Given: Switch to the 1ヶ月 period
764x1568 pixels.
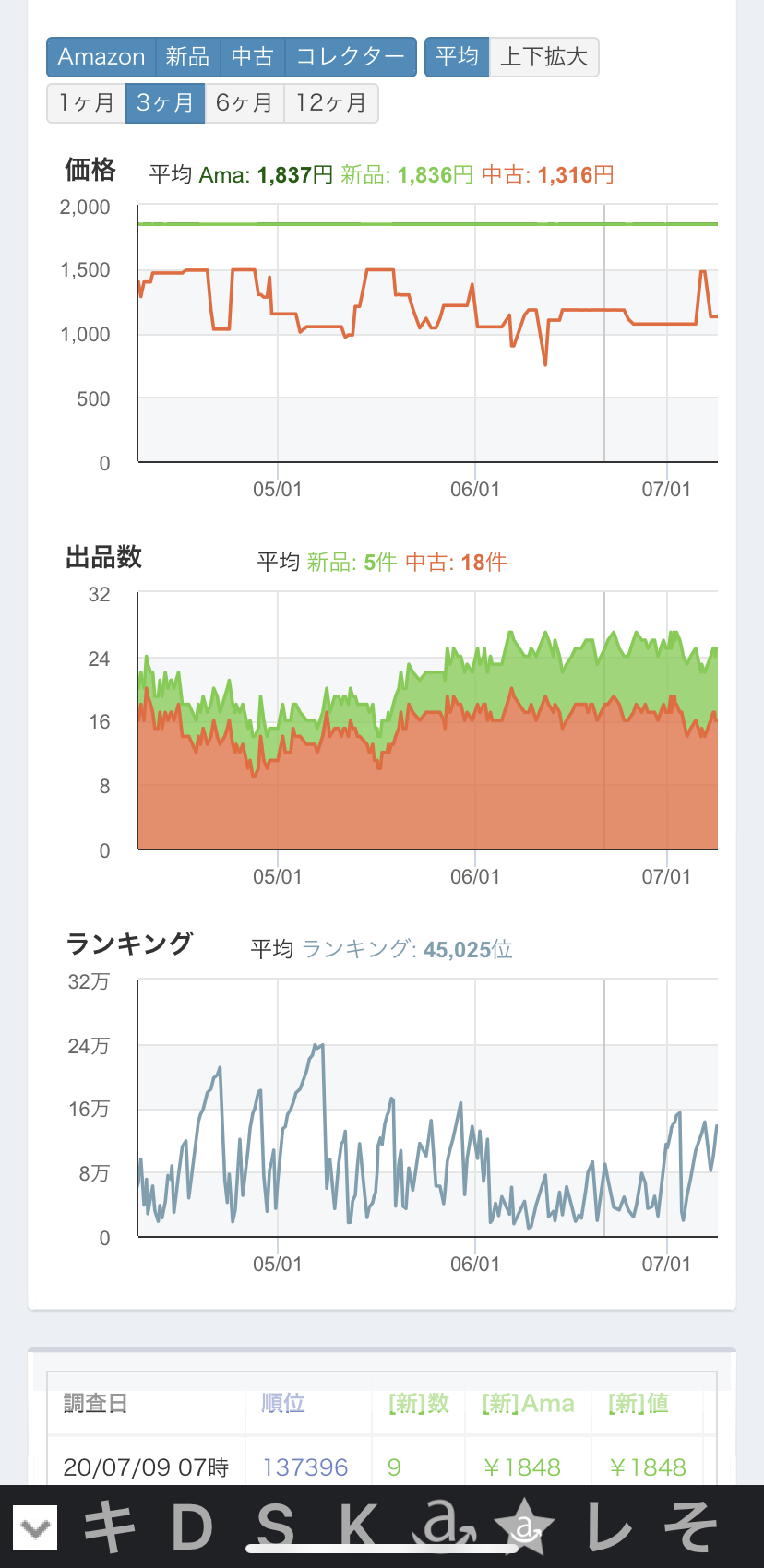Looking at the screenshot, I should (x=86, y=102).
